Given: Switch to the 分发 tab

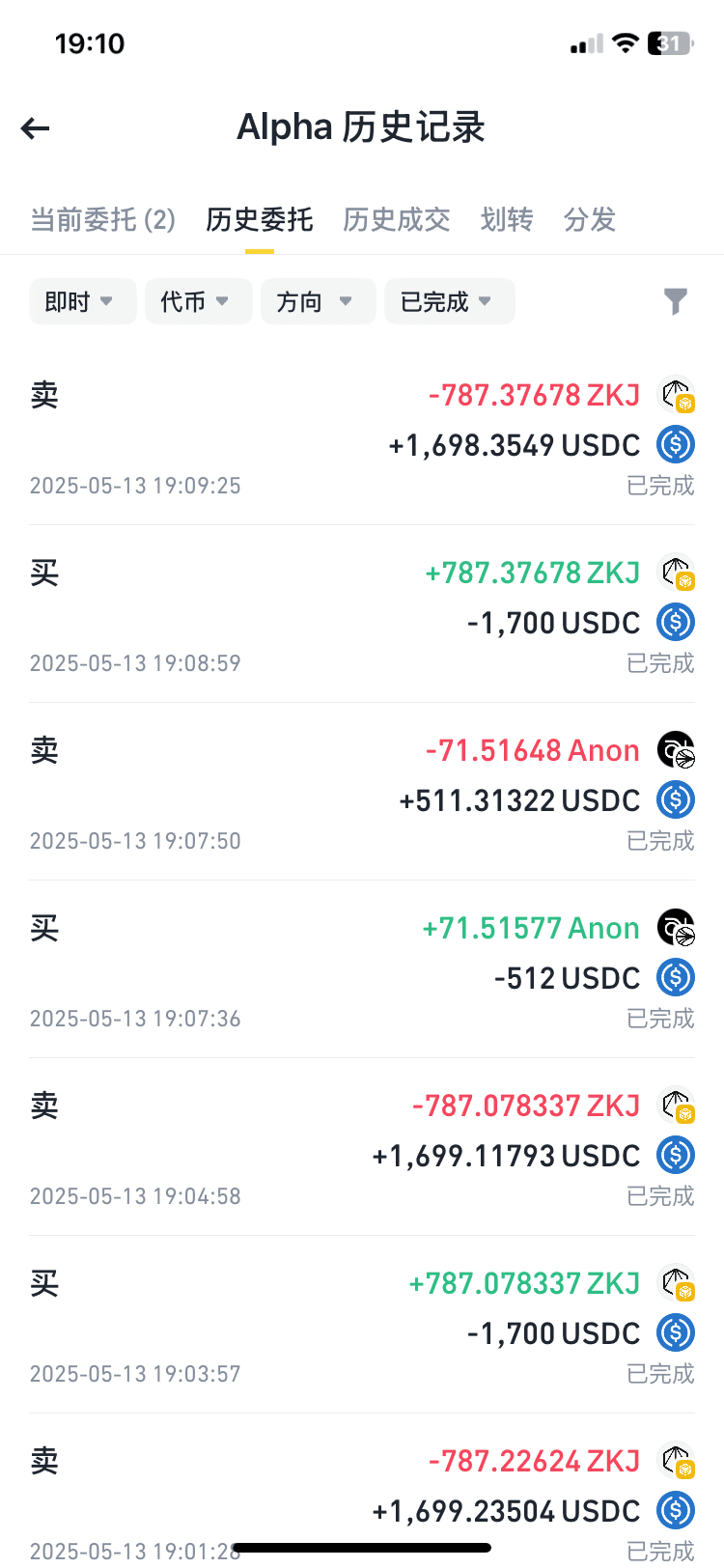Looking at the screenshot, I should pos(590,220).
